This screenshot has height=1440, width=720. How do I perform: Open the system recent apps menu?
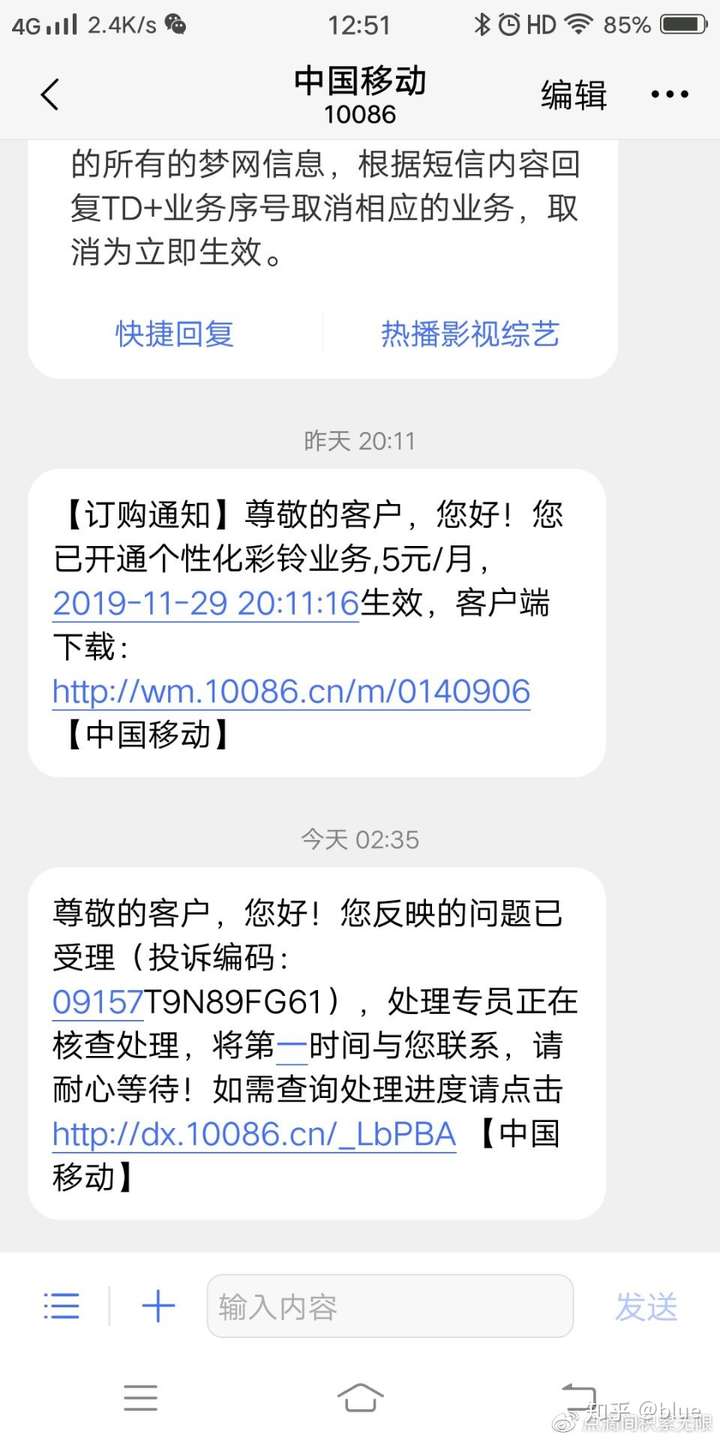(x=140, y=1397)
